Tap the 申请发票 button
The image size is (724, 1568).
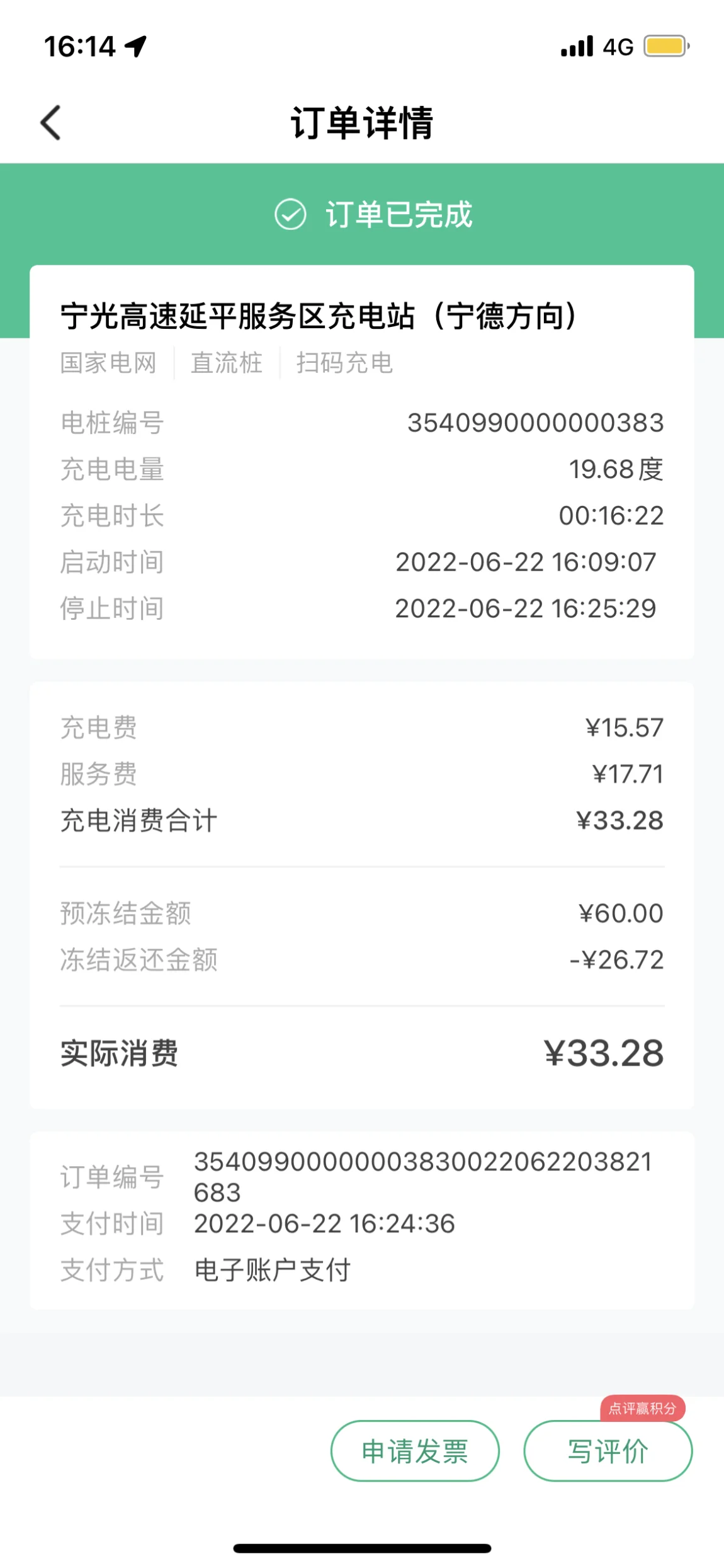[415, 1451]
